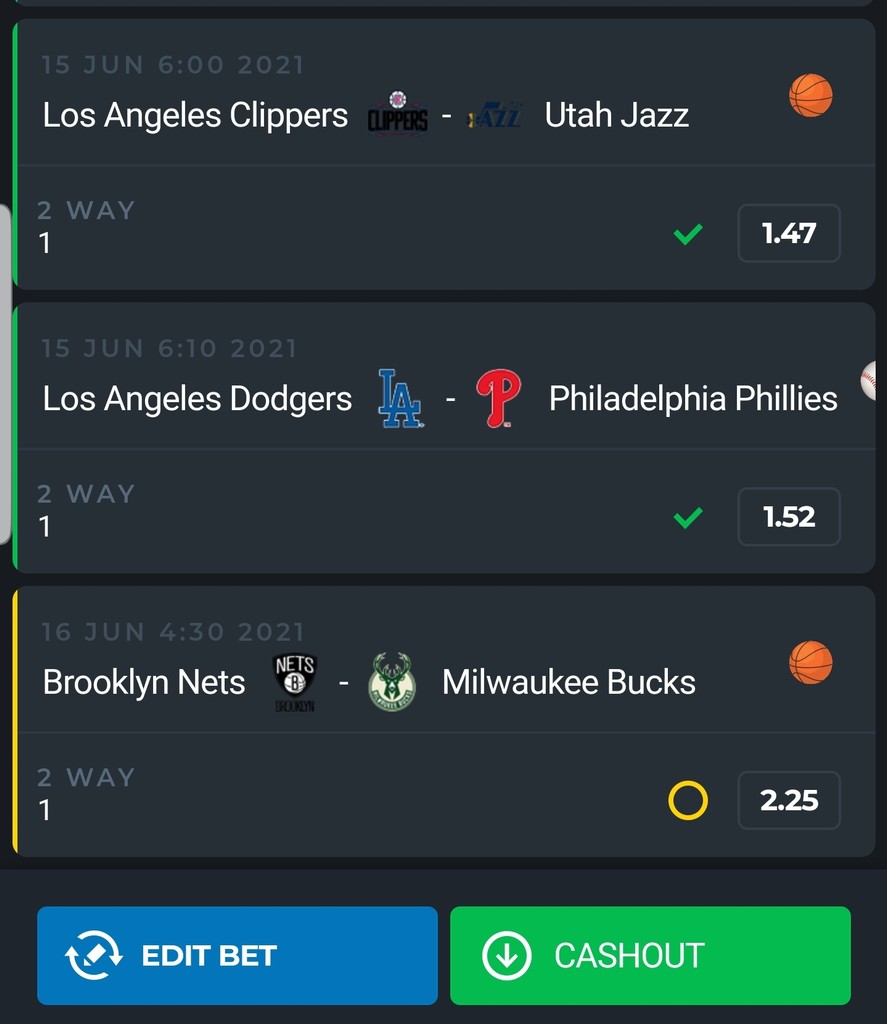Image resolution: width=887 pixels, height=1024 pixels.
Task: Cash out the current bet
Action: click(650, 955)
